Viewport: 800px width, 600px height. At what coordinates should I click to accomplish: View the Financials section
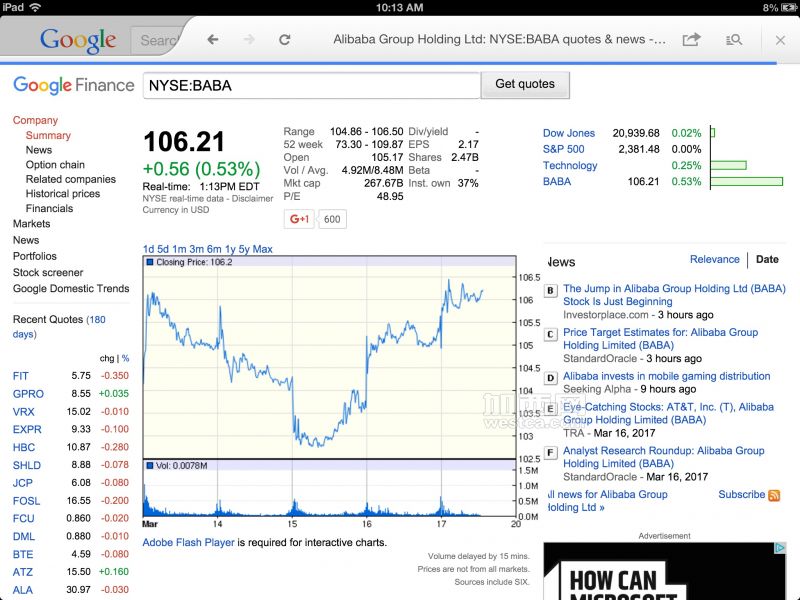click(x=49, y=209)
